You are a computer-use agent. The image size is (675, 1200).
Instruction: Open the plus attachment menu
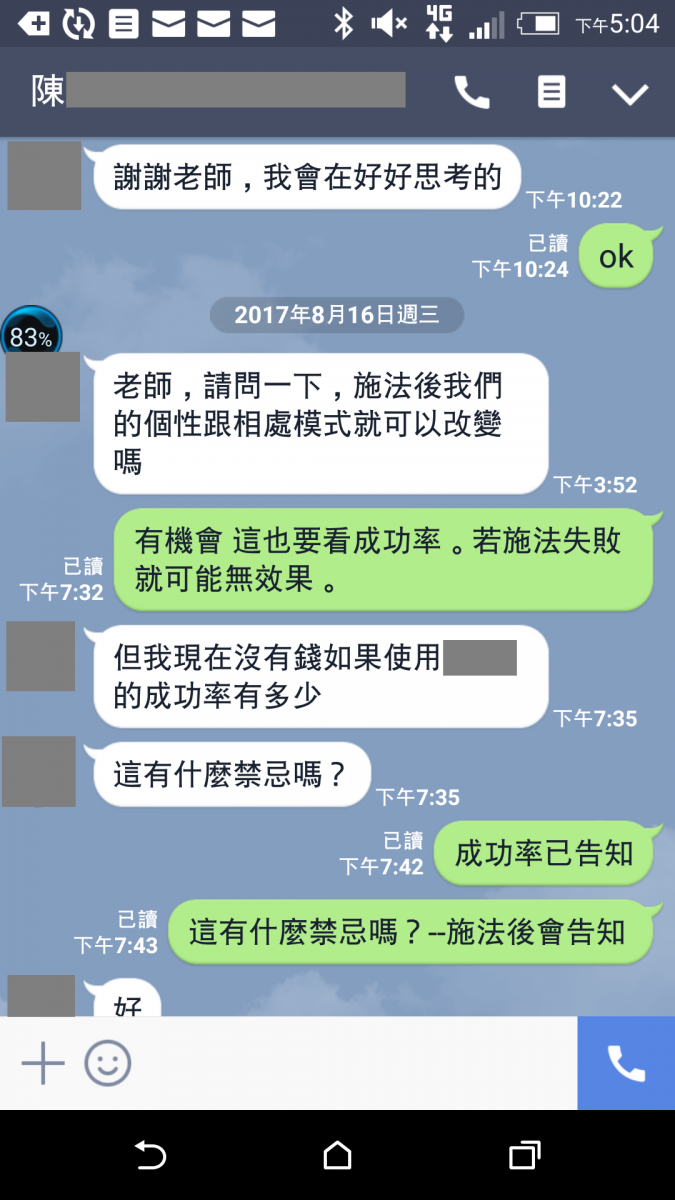point(43,1063)
